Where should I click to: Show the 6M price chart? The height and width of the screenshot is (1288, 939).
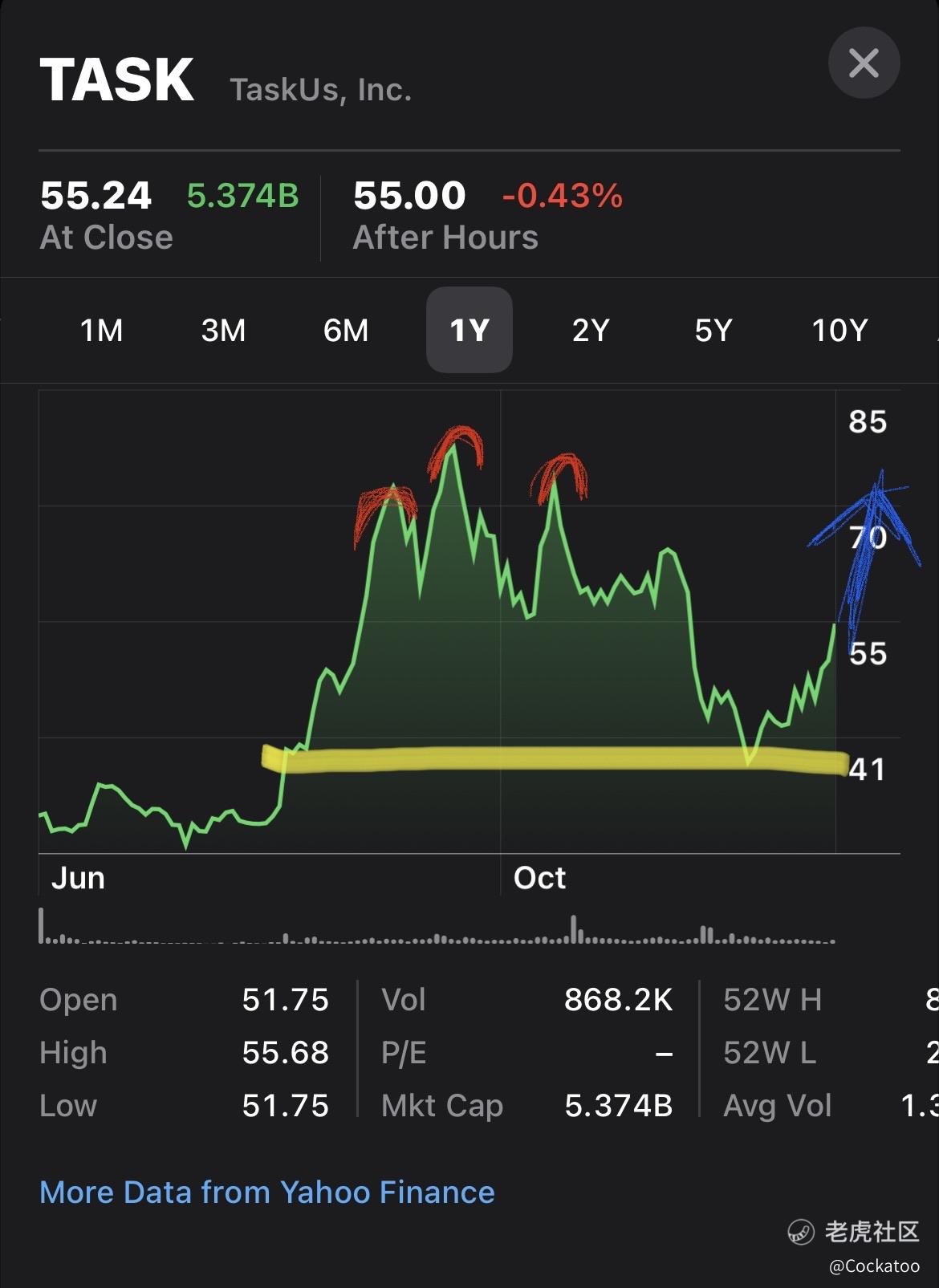point(346,330)
